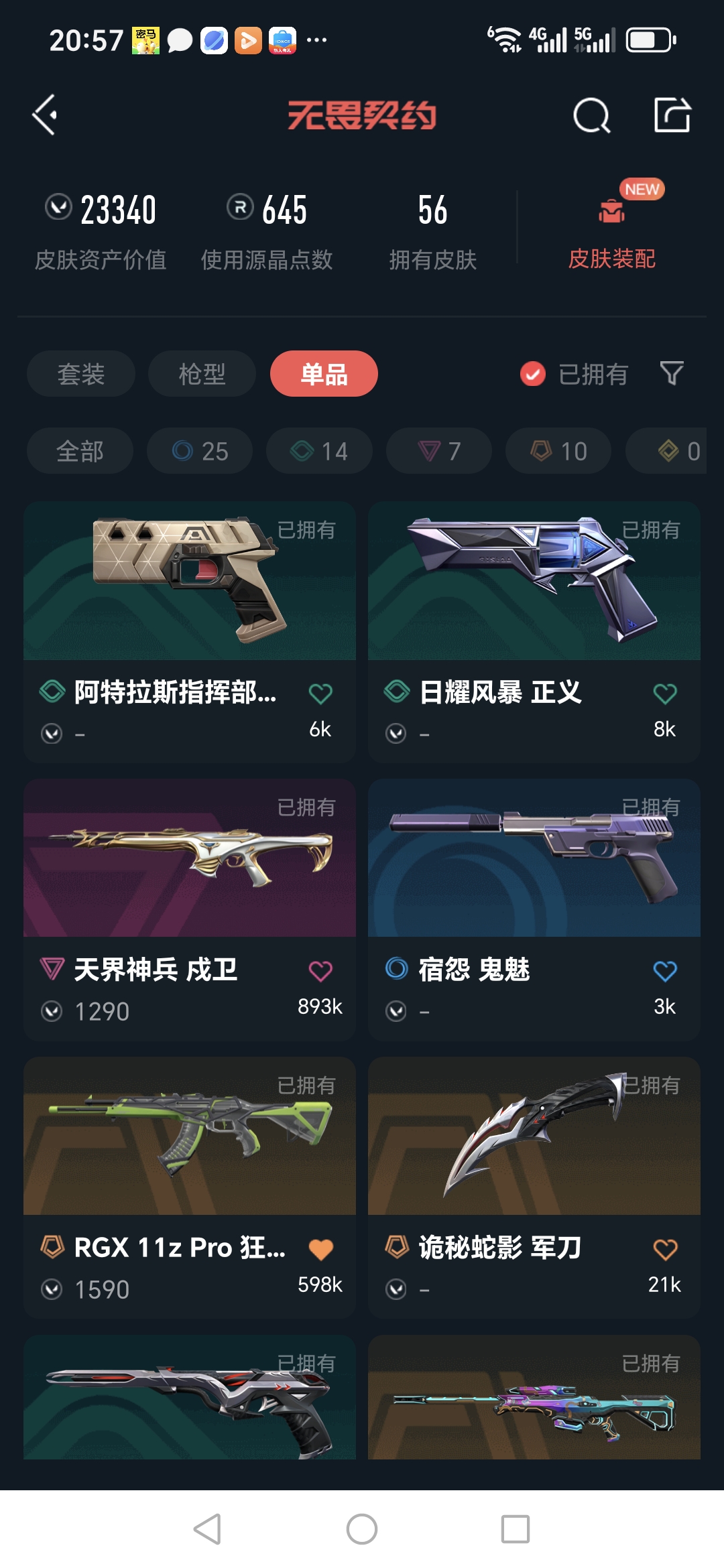
Task: Go back using the top-left arrow
Action: click(x=46, y=115)
